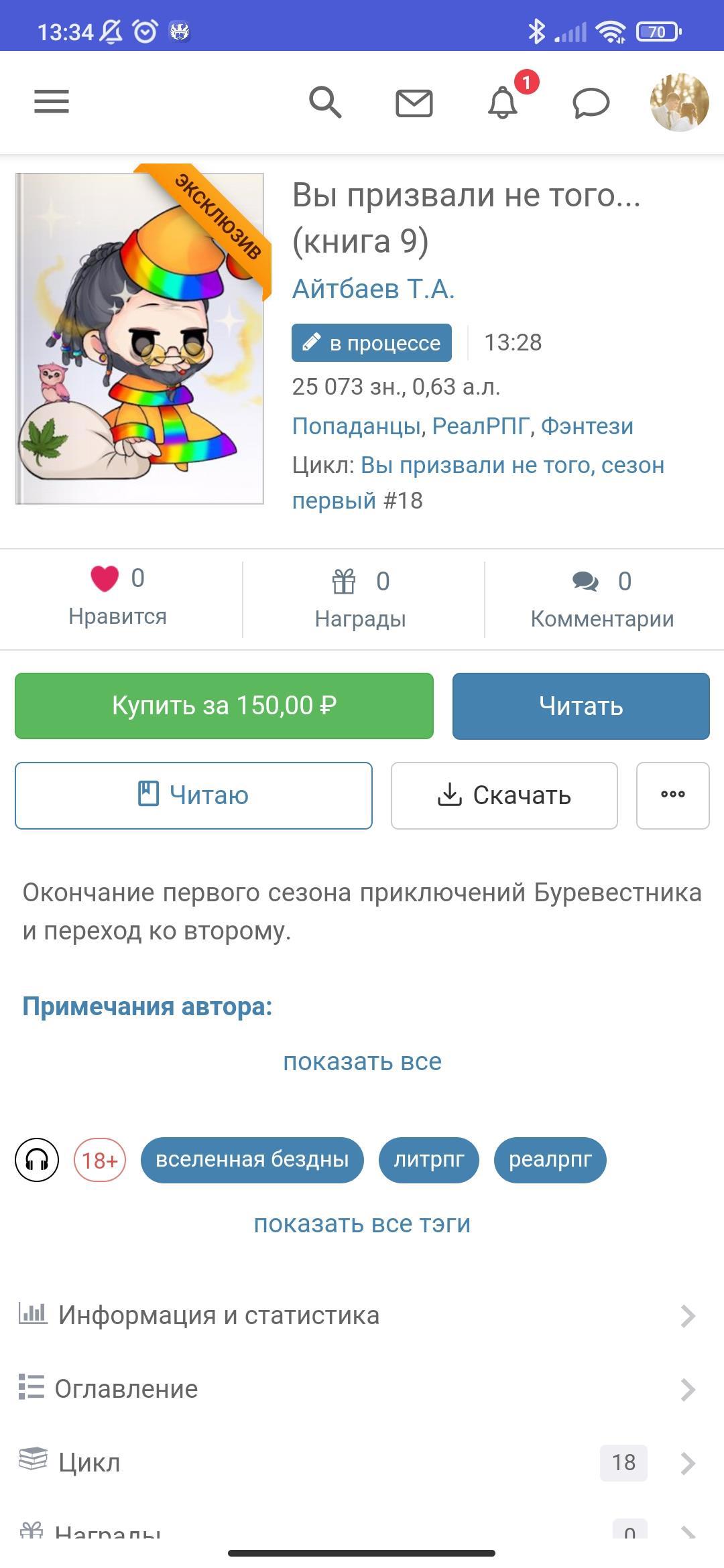Show all tags via показать все тэги
The height and width of the screenshot is (1568, 724).
[x=362, y=1224]
